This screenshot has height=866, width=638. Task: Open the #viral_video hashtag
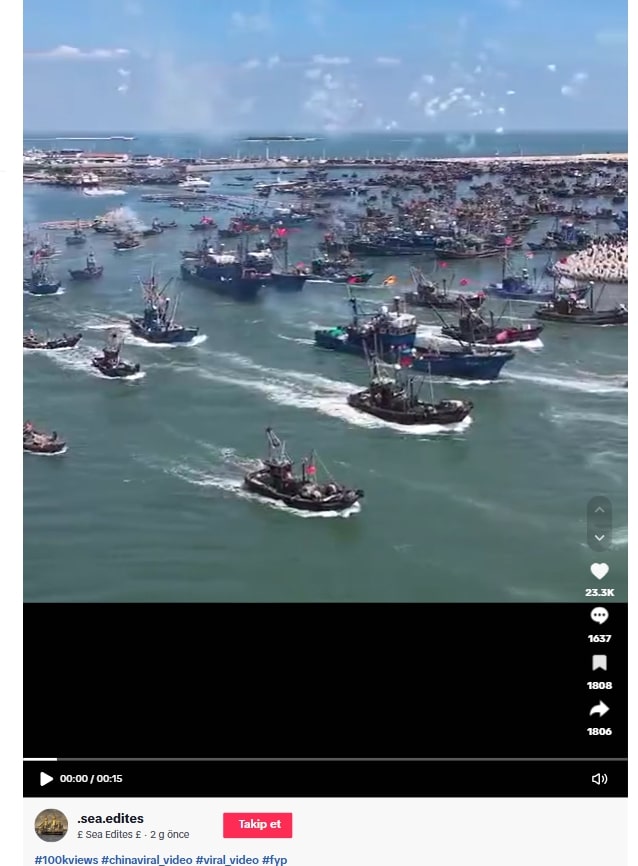(227, 860)
